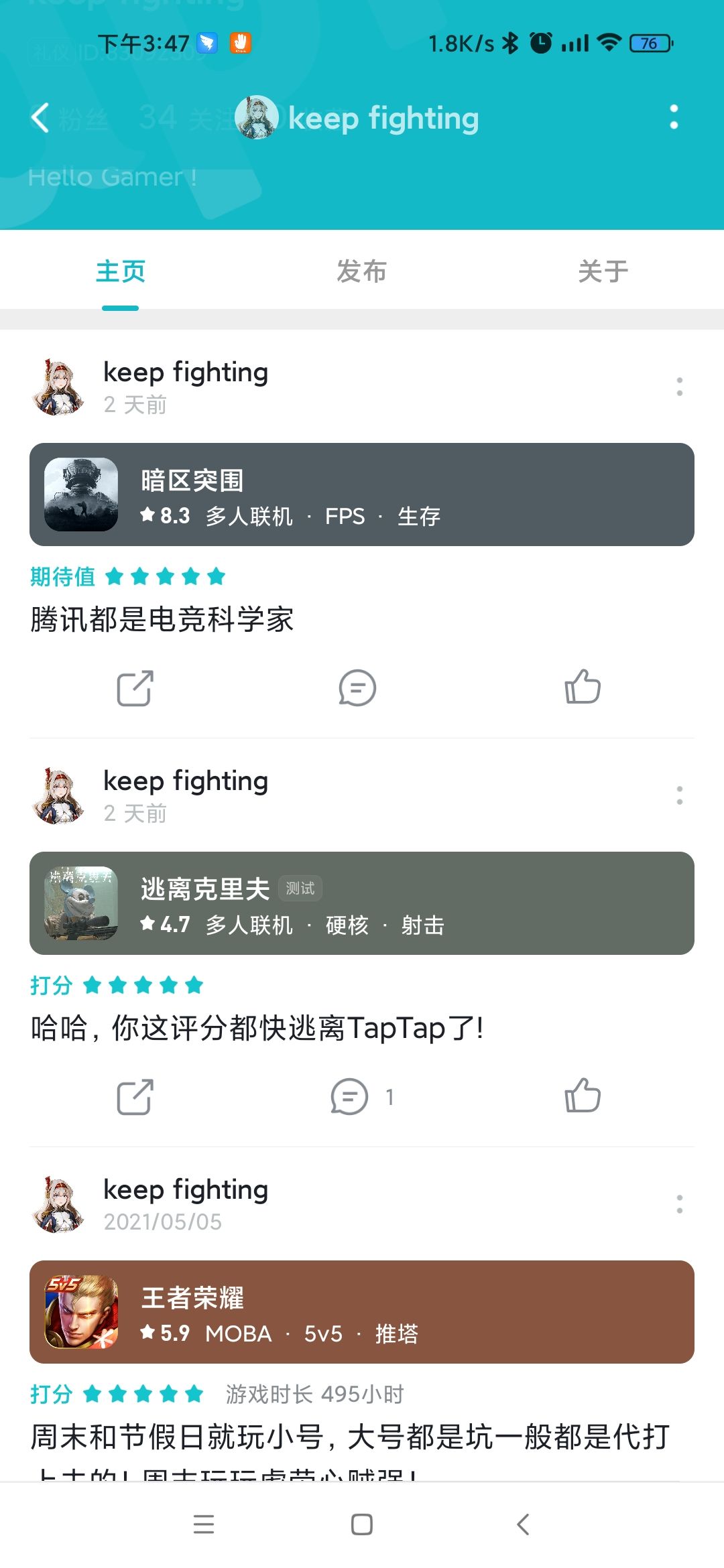Image resolution: width=724 pixels, height=1568 pixels.
Task: Tap the Wi-Fi status bar icon
Action: point(609,42)
